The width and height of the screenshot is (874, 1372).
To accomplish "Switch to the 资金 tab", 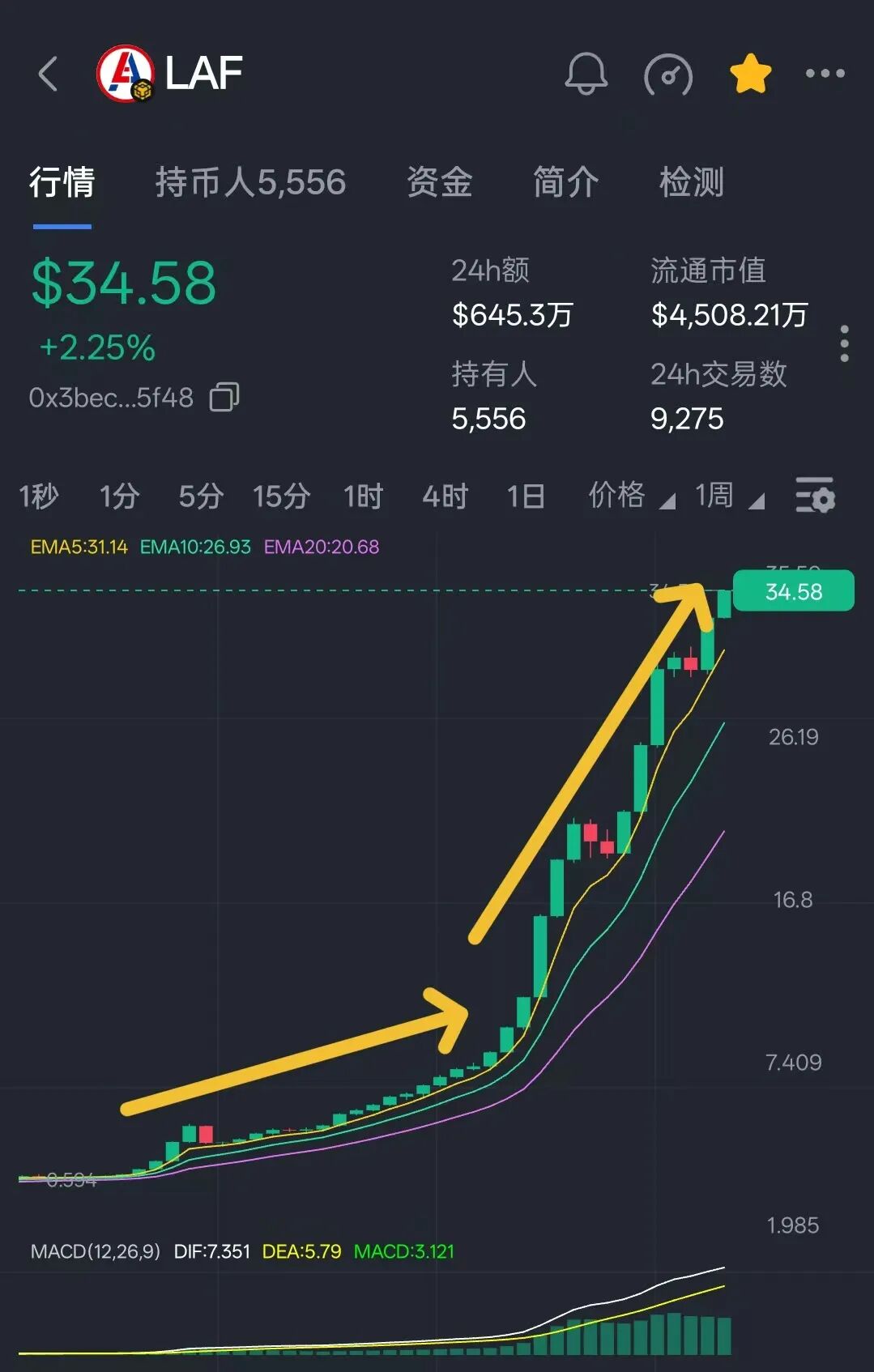I will (x=439, y=182).
